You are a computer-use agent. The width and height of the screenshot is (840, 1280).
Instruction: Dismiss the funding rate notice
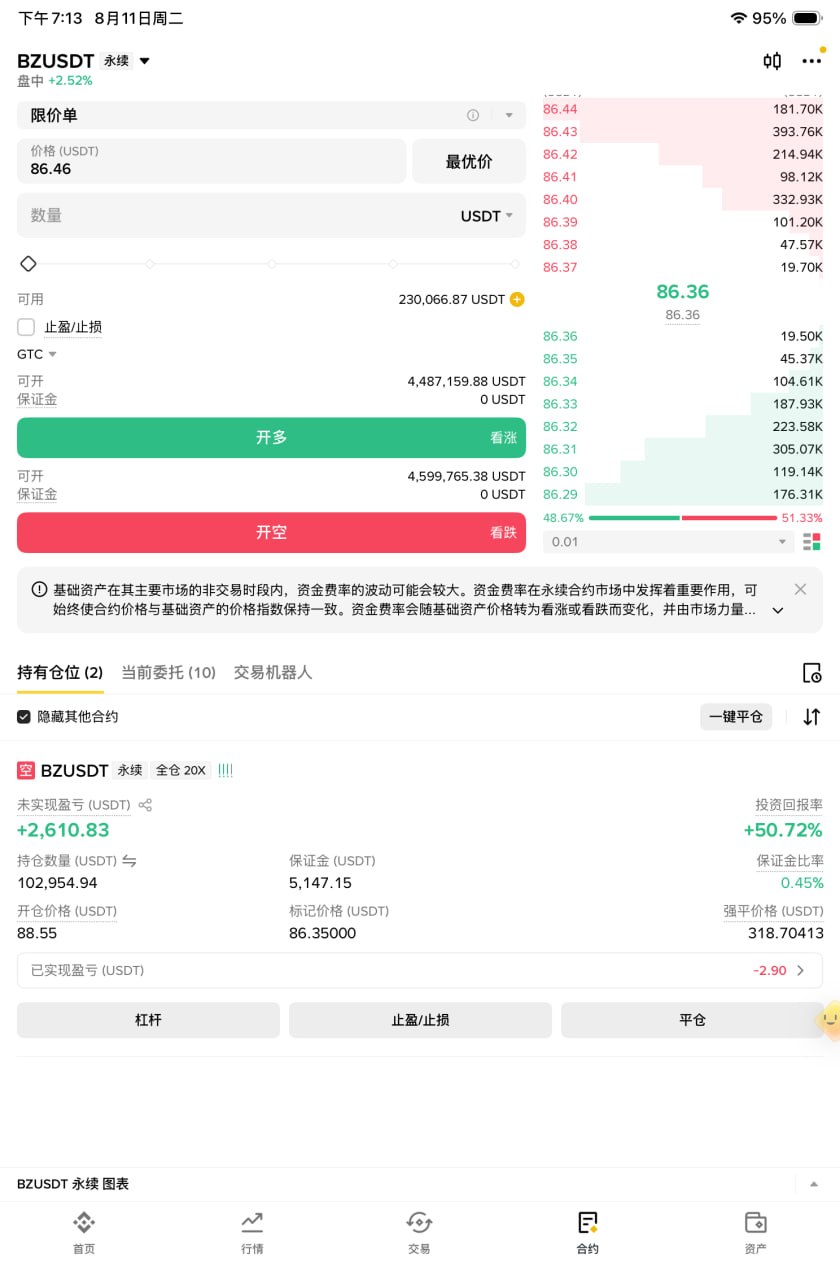[x=800, y=589]
